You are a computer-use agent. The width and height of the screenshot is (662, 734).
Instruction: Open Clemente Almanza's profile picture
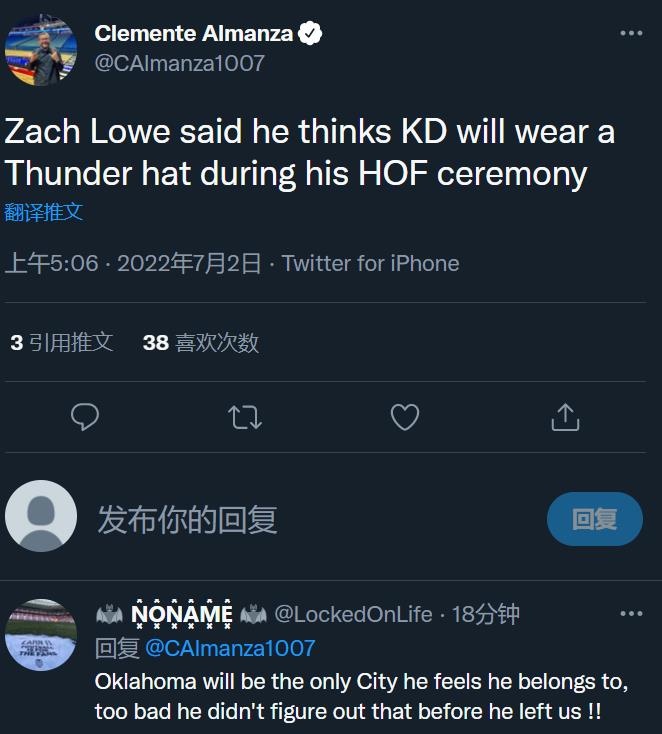(x=41, y=50)
